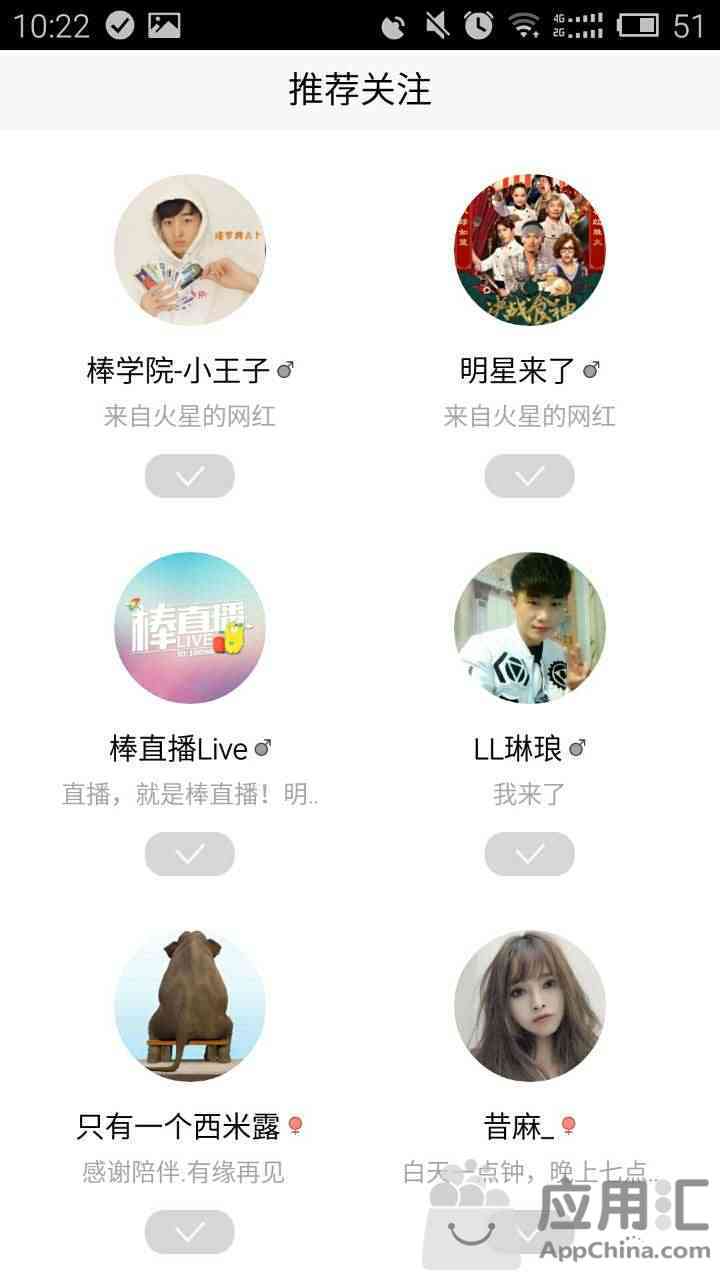Open 棒直播Live's profile picture
The width and height of the screenshot is (720, 1280).
(190, 628)
